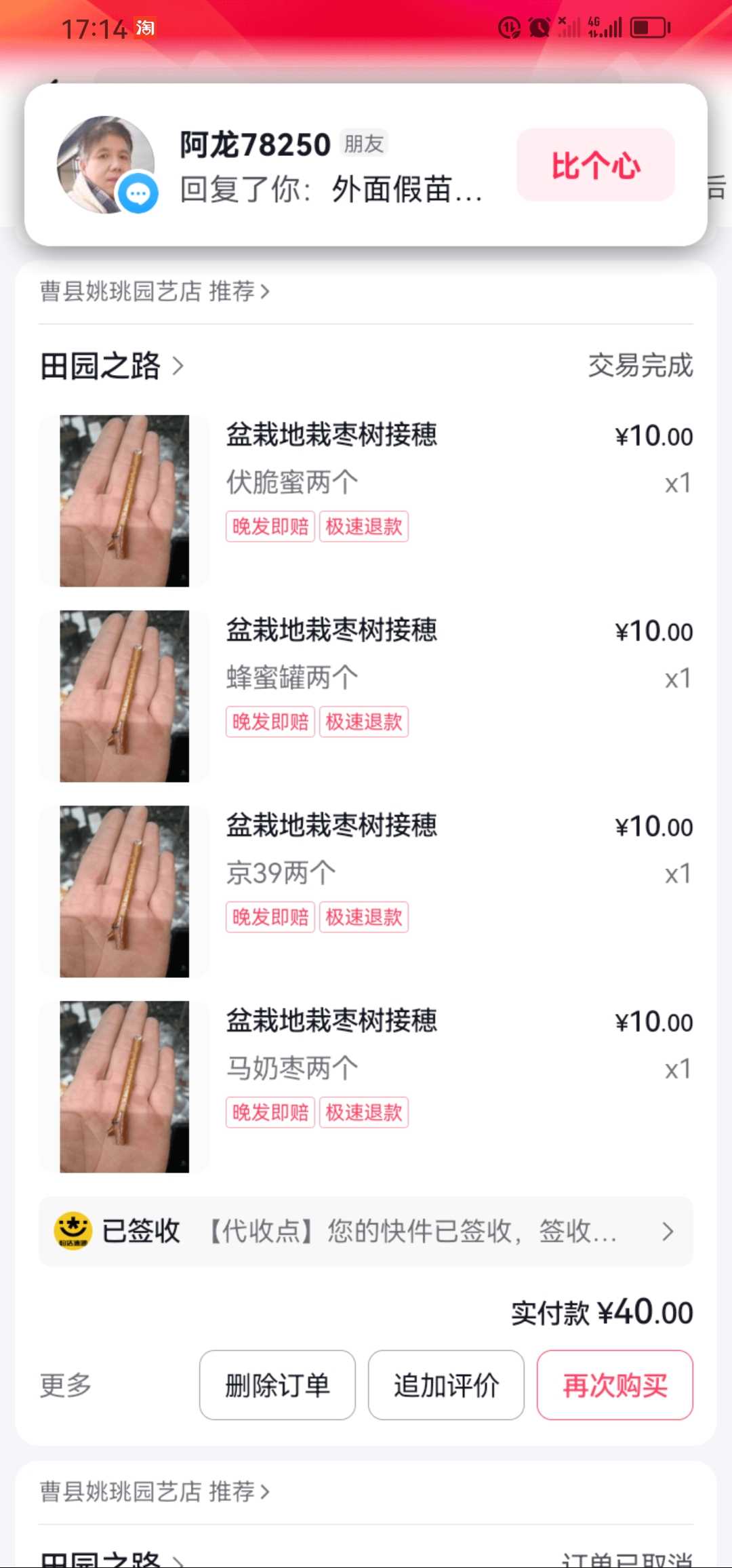View the 已签收 delivery tracking details
Screen dimensions: 732x1568
pos(366,1231)
